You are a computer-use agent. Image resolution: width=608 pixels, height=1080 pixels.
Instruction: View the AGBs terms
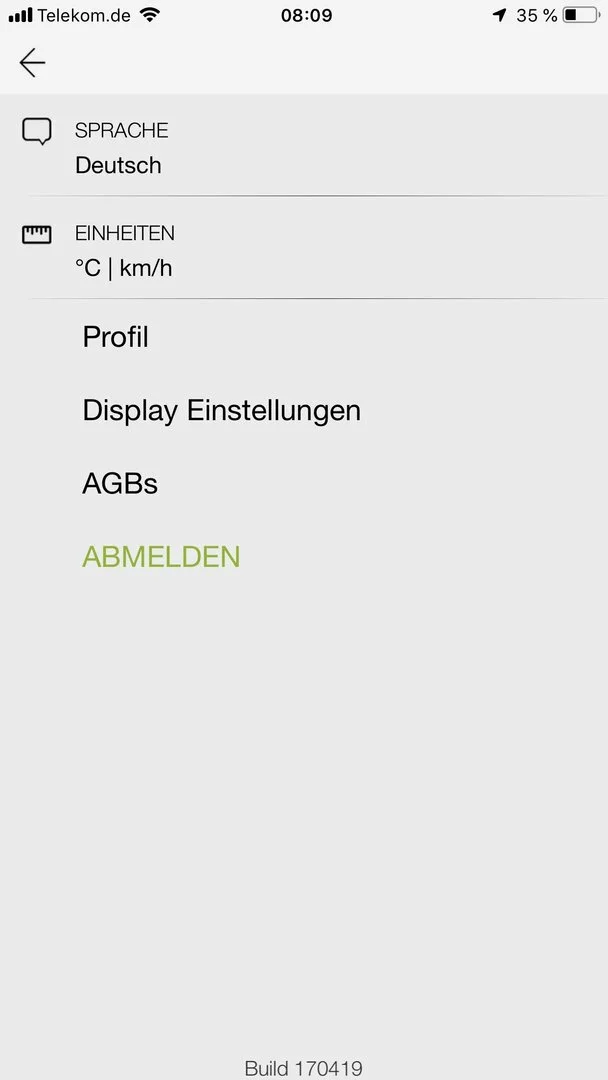(120, 484)
